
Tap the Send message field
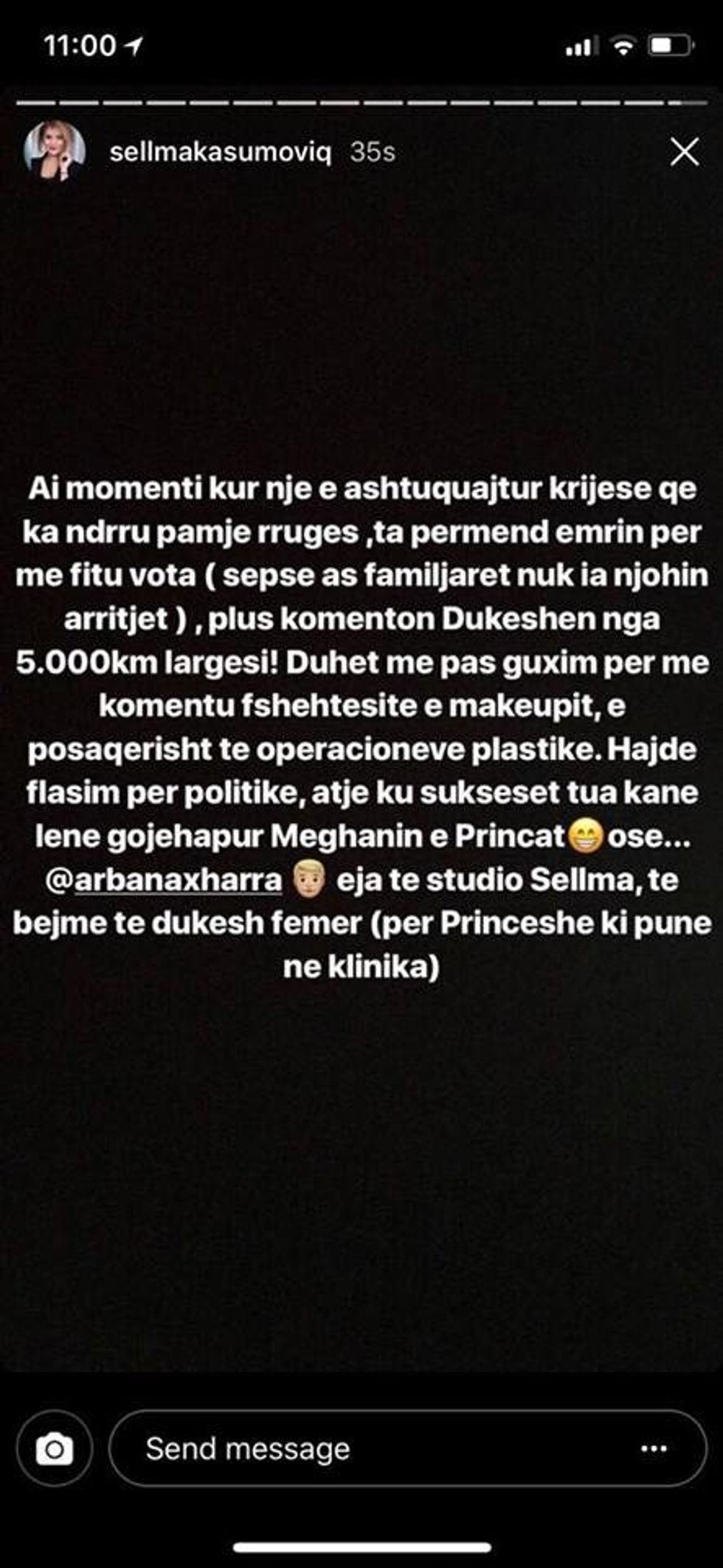click(369, 1448)
